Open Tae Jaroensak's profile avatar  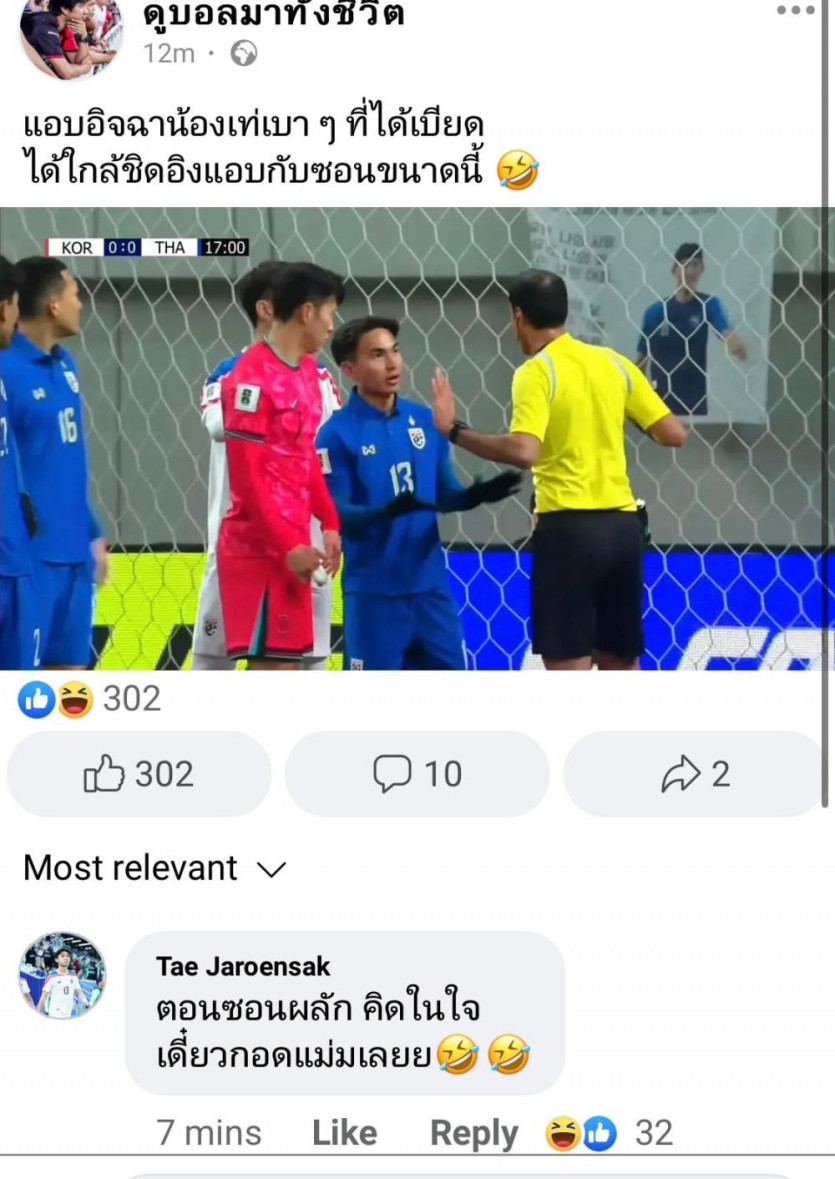[x=62, y=975]
